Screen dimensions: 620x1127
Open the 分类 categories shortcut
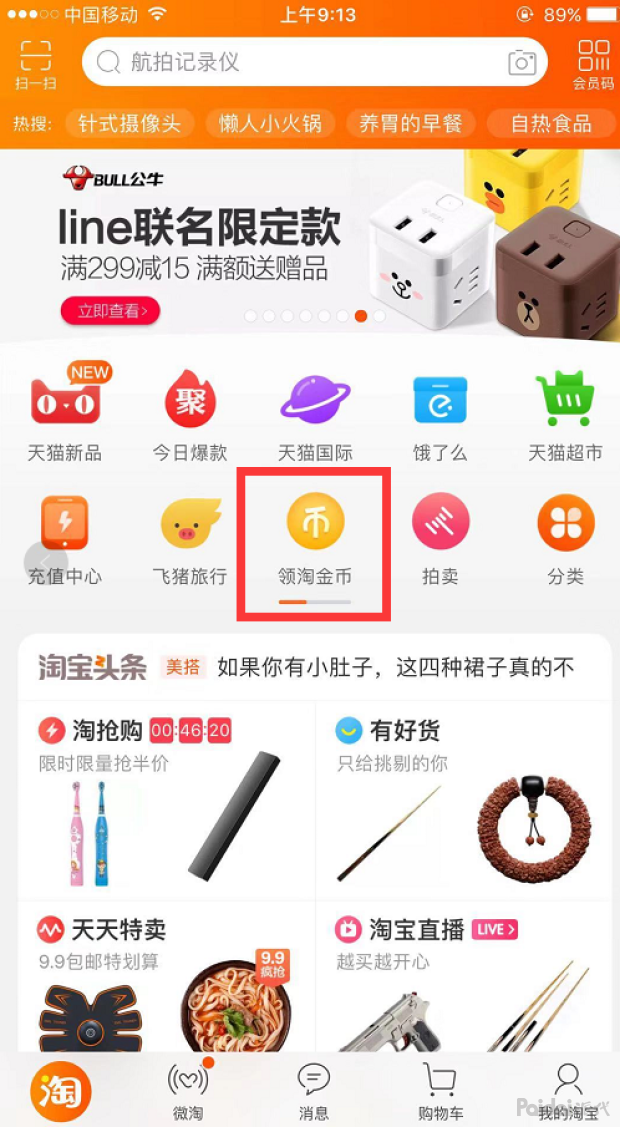[x=565, y=540]
